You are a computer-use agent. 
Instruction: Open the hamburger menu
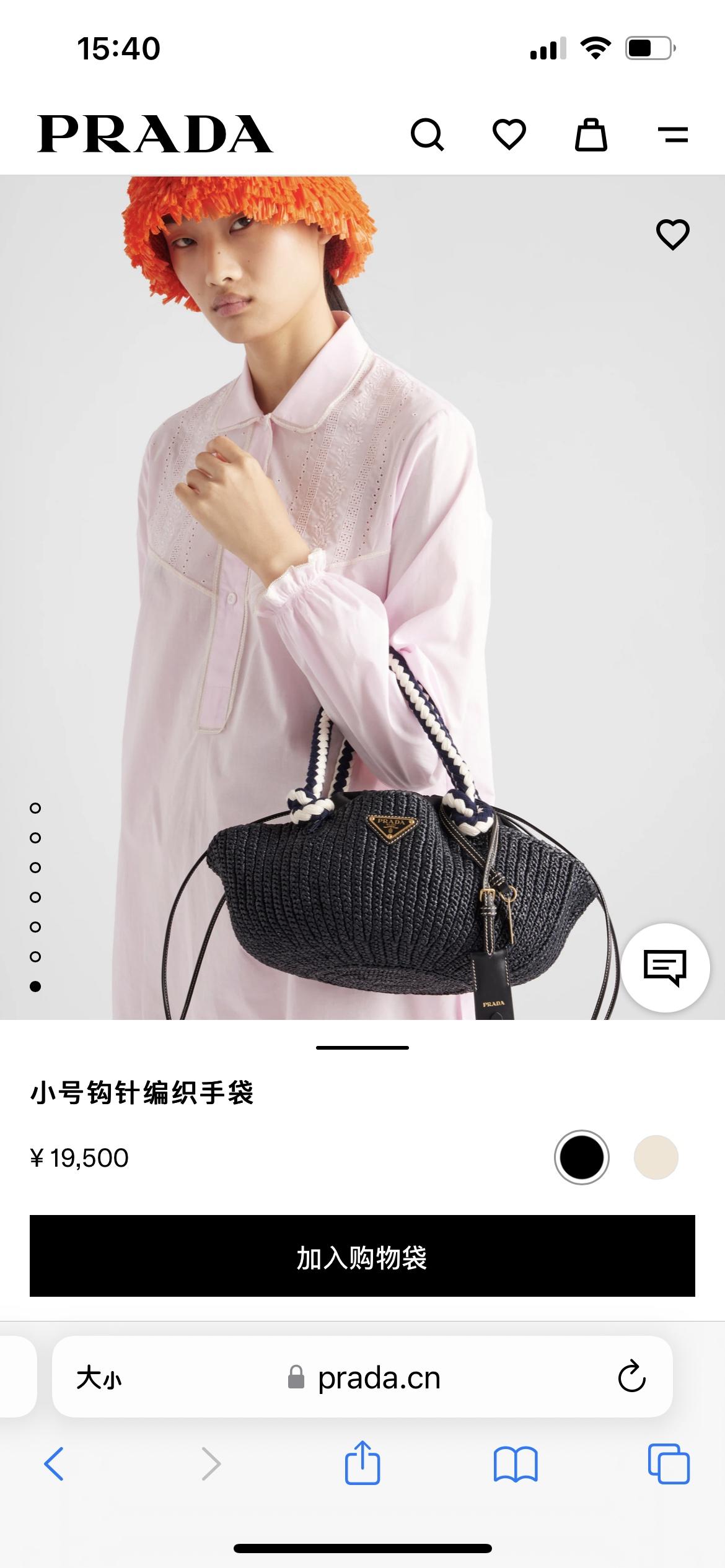(672, 134)
